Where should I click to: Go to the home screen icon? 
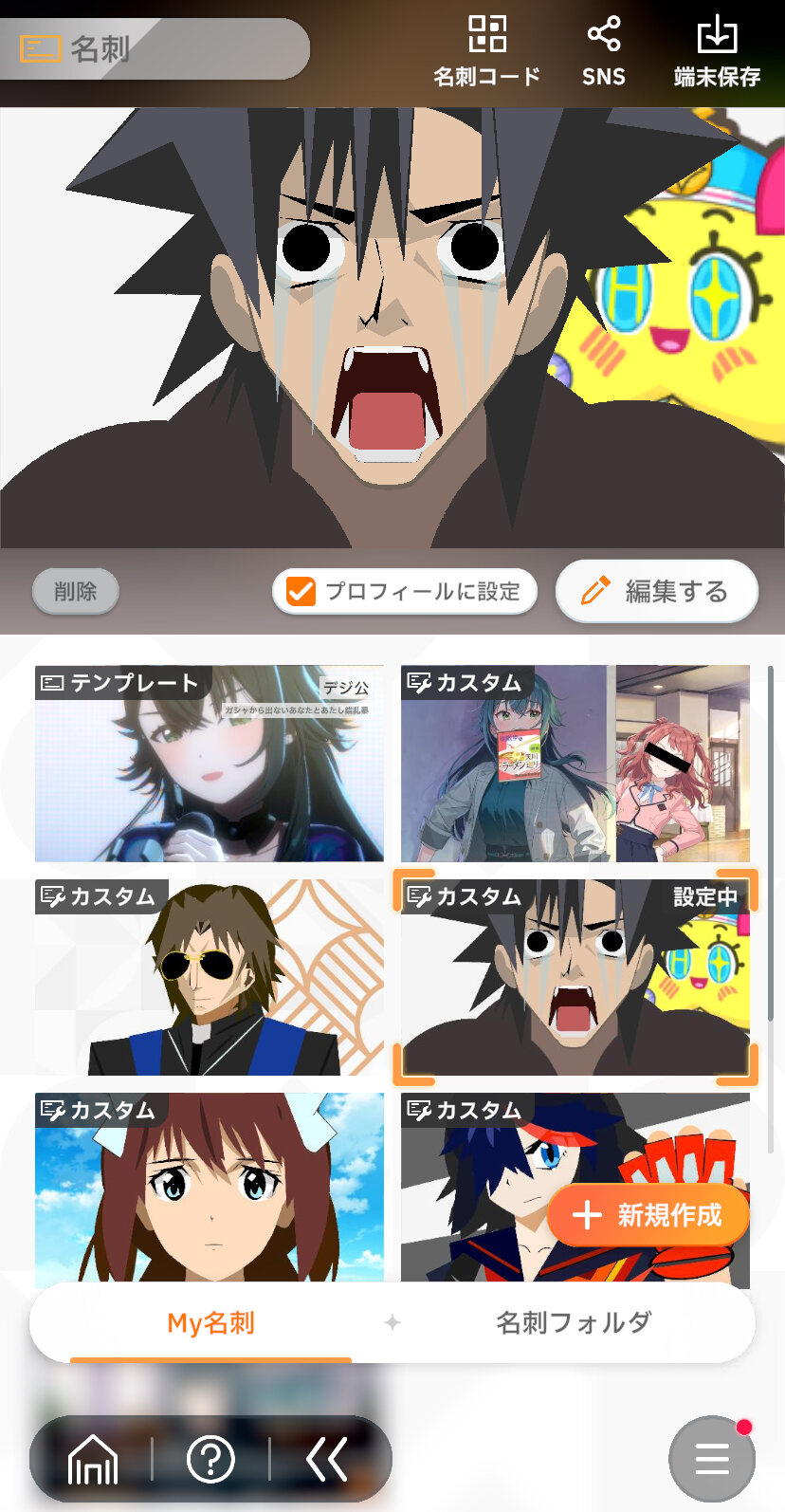coord(93,1459)
